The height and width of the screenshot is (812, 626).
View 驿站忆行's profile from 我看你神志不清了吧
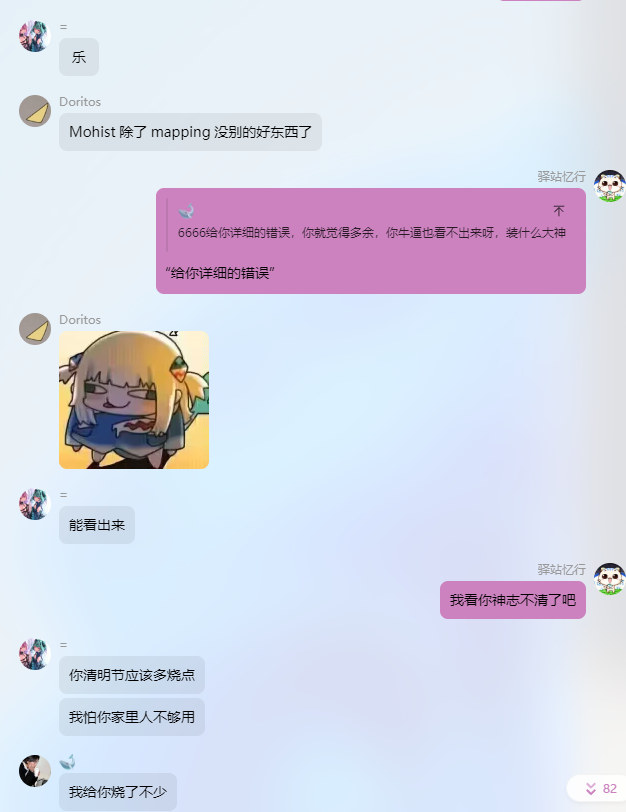(609, 579)
